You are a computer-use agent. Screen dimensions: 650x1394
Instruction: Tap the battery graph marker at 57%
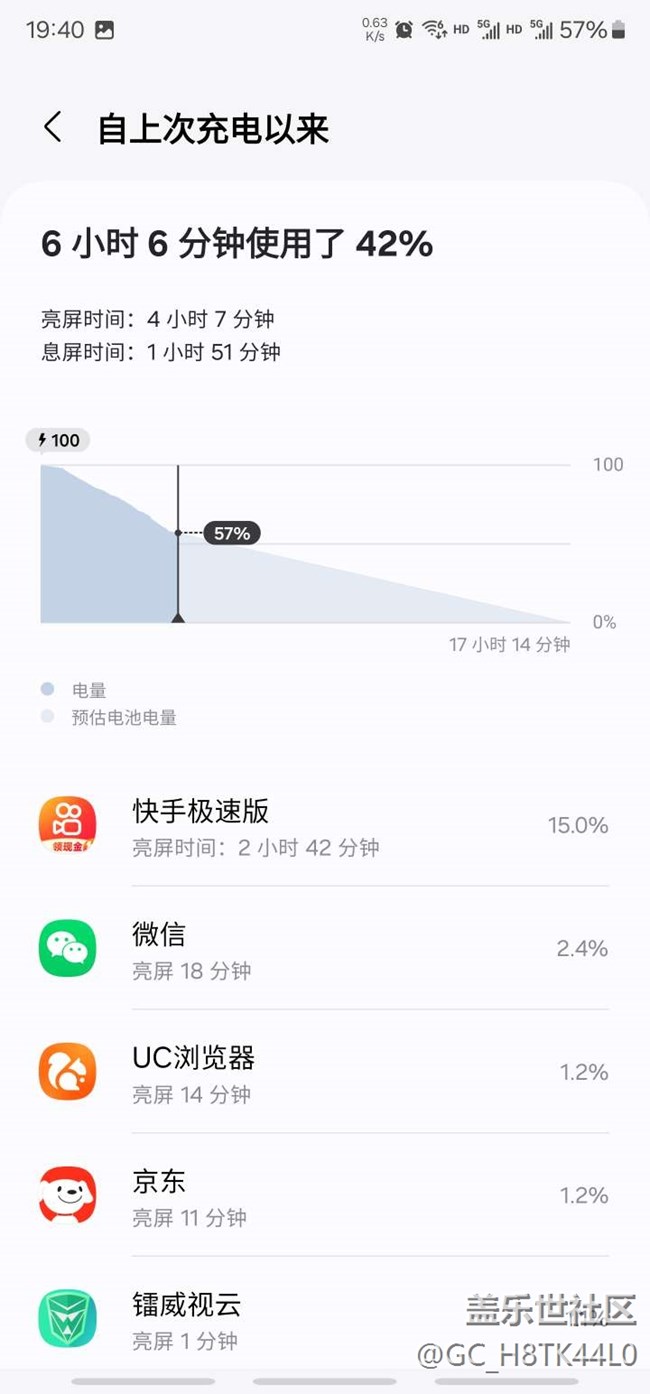pos(231,534)
